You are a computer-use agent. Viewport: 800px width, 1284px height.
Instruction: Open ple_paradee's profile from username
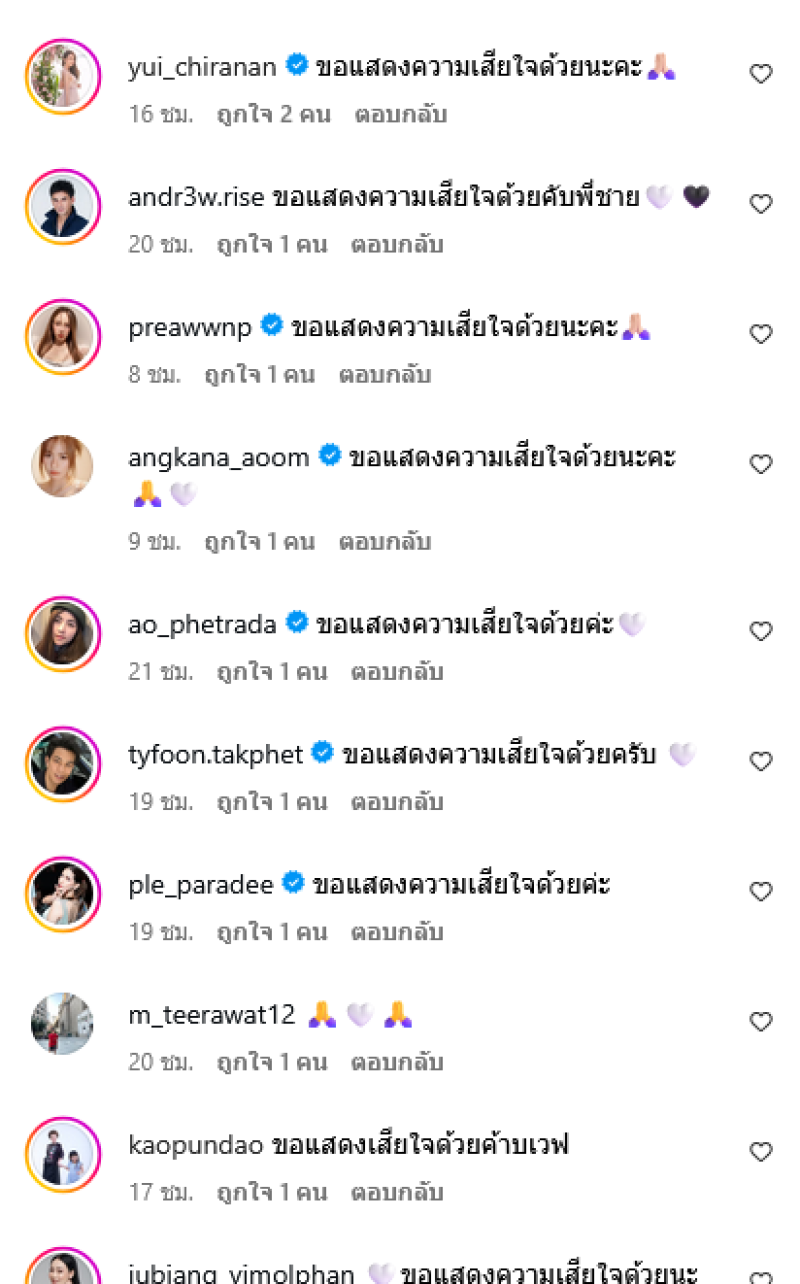pyautogui.click(x=203, y=885)
